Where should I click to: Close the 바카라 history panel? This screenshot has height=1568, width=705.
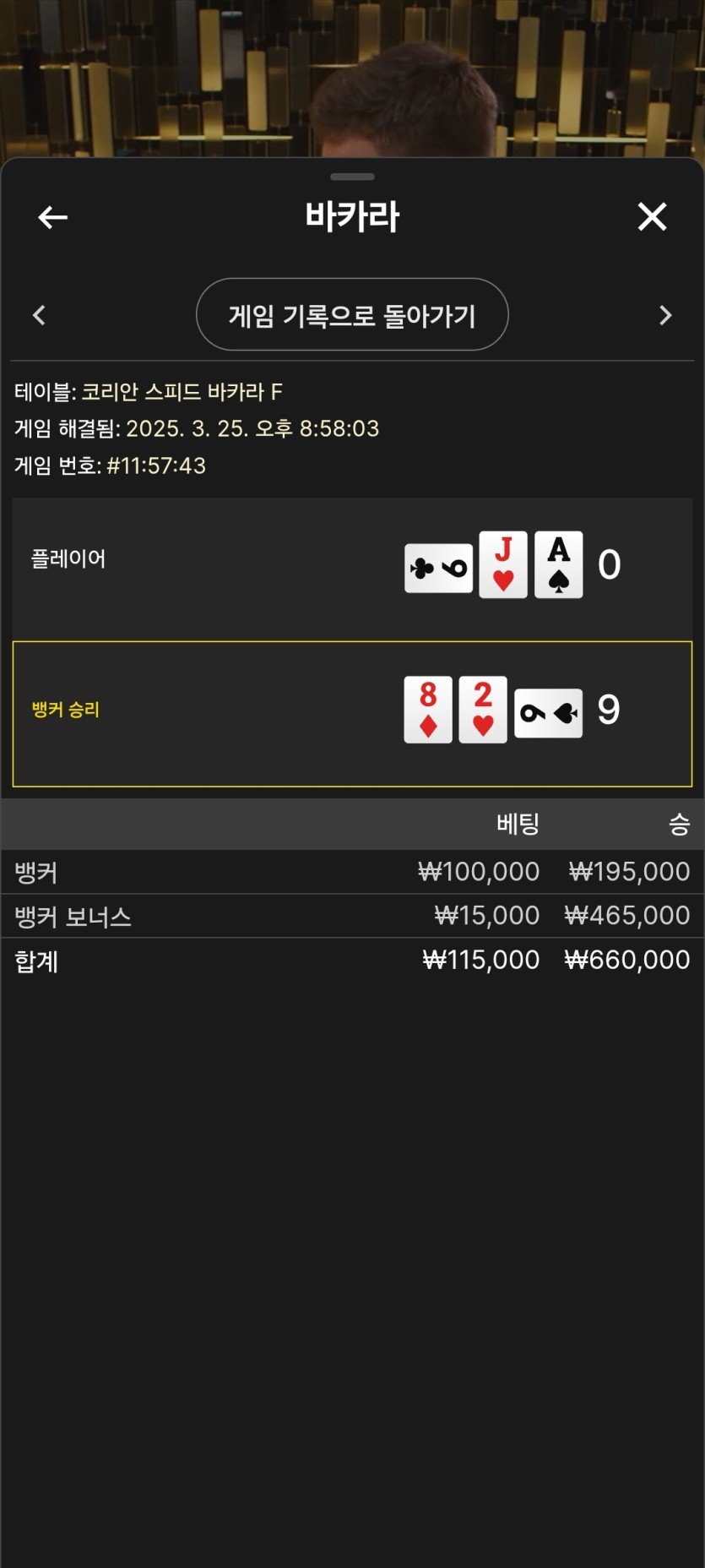coord(652,217)
